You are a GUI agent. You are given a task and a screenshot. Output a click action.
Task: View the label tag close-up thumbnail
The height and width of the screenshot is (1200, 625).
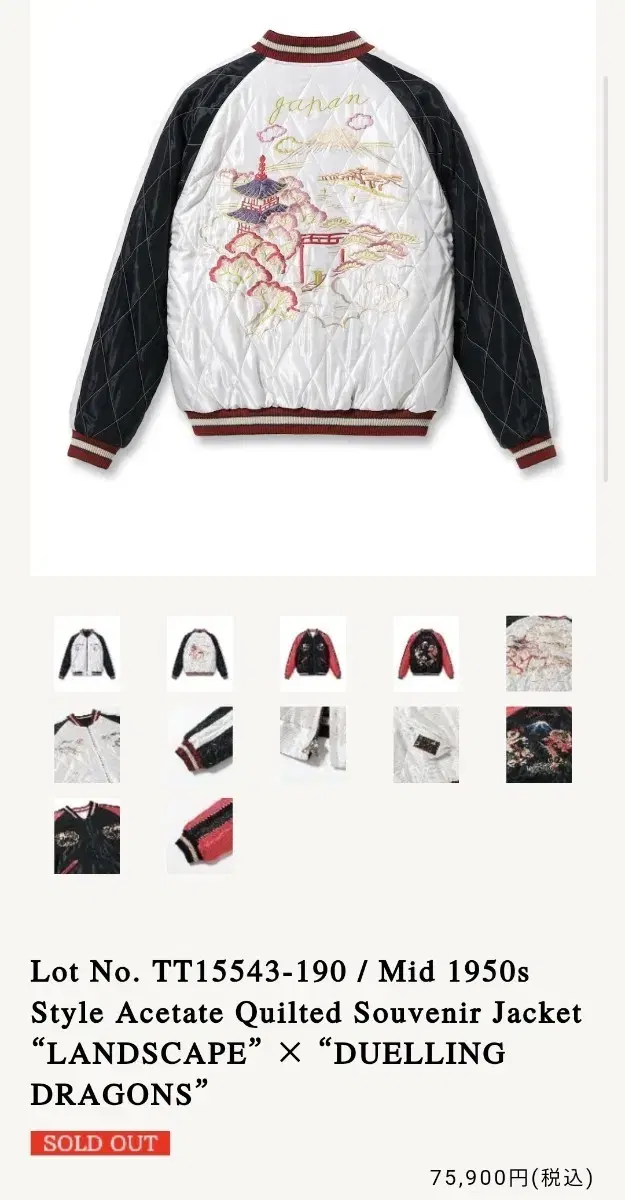coord(426,745)
